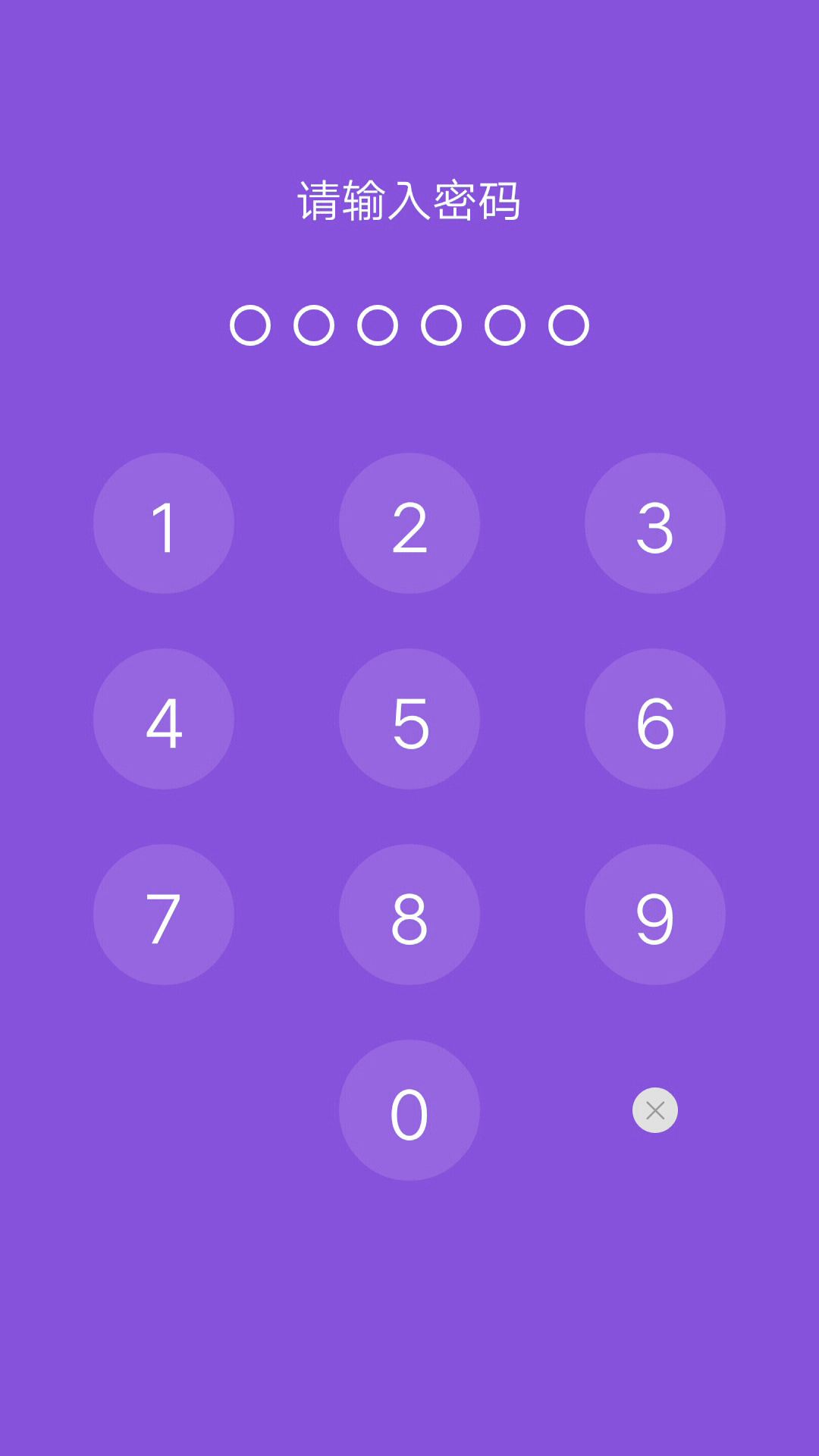
Task: Tap the number 2 key
Action: pyautogui.click(x=409, y=523)
